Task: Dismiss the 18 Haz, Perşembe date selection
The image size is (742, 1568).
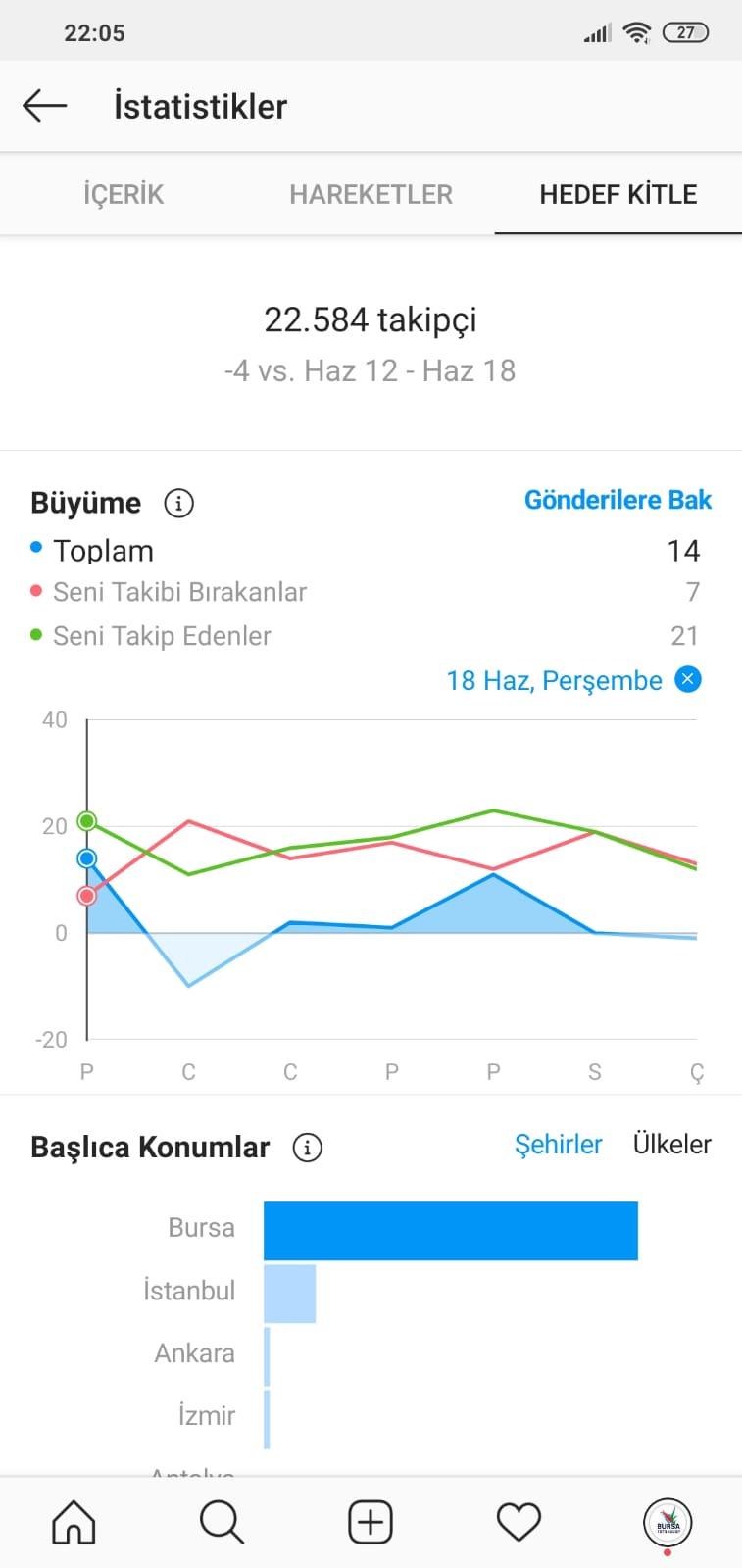Action: 689,679
